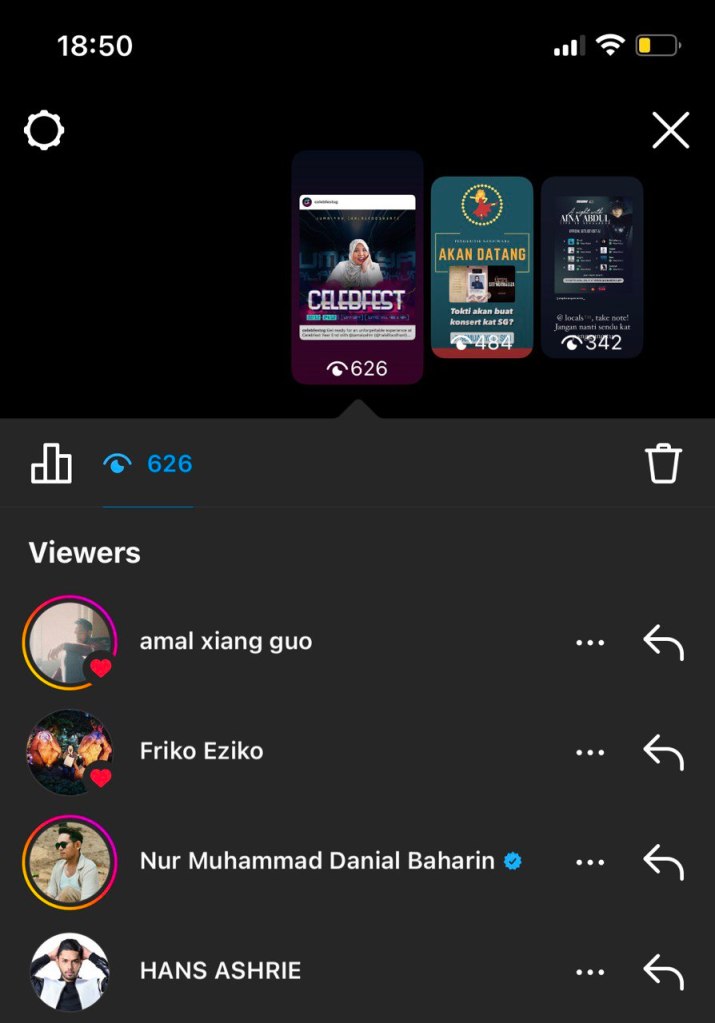715x1023 pixels.
Task: Open HANS ASHRIE's profile
Action: point(220,970)
